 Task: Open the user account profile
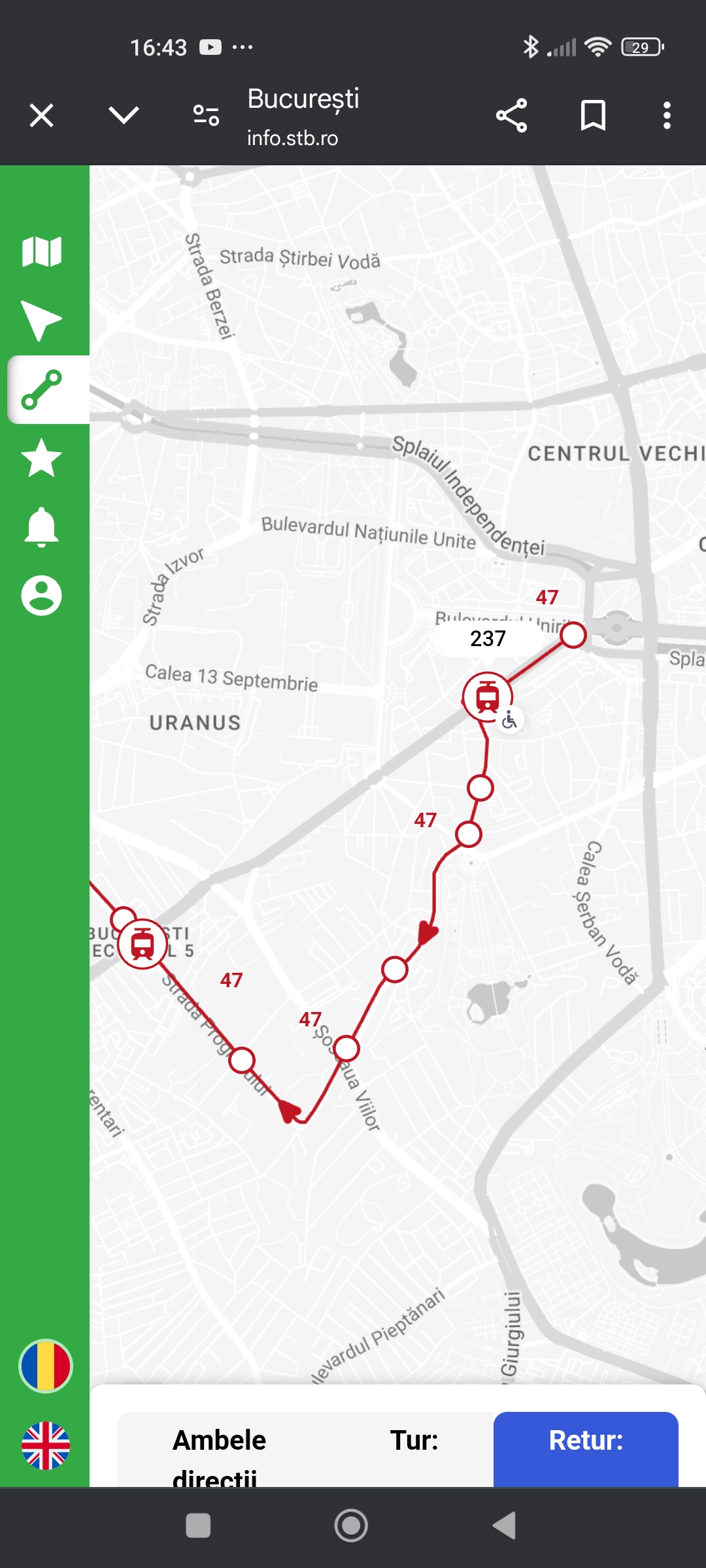[x=42, y=595]
